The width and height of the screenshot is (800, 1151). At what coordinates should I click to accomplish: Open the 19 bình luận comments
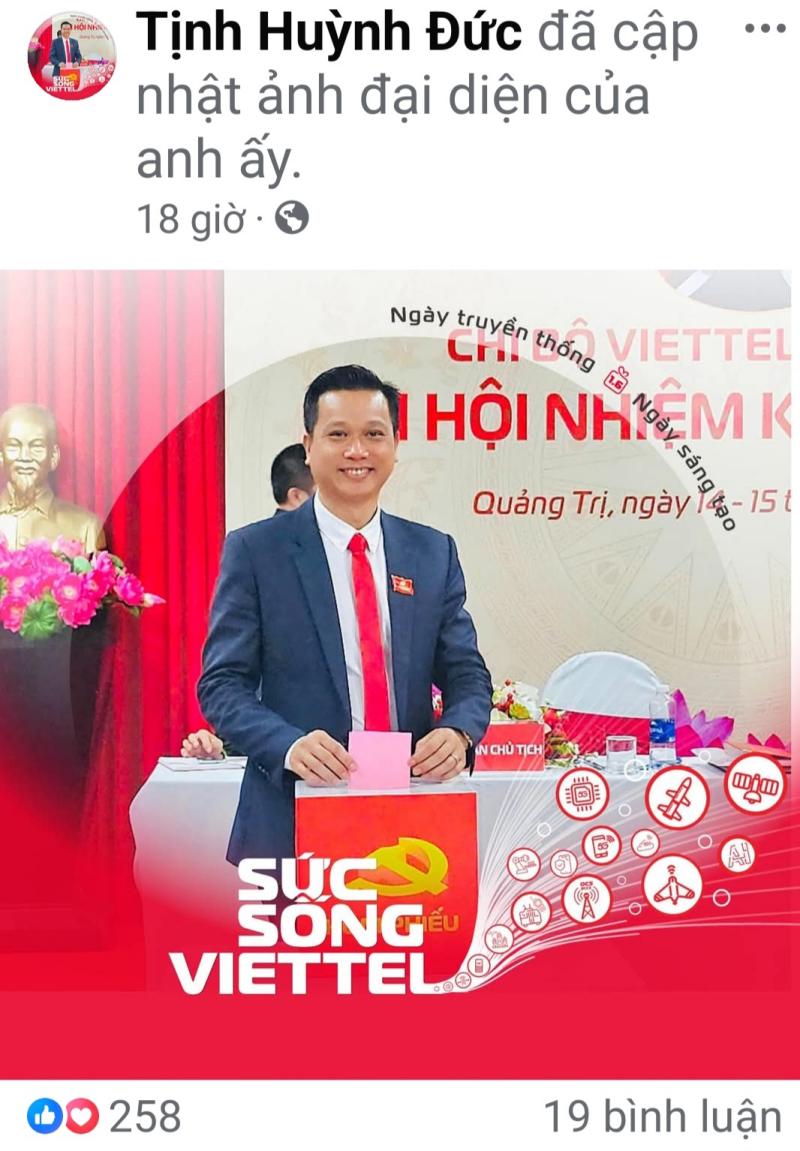click(662, 1116)
